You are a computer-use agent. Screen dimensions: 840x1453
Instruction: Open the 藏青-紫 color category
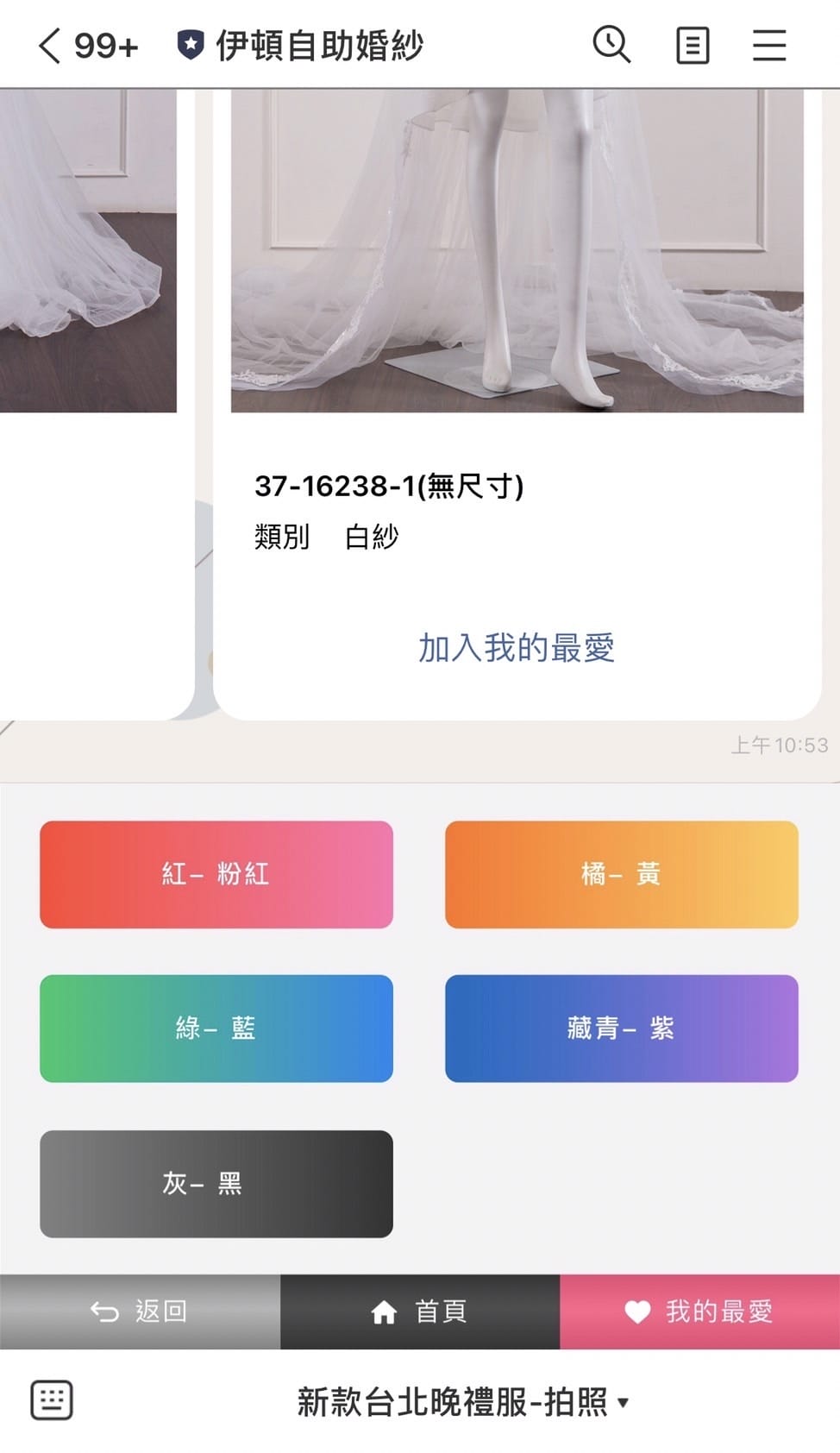coord(622,1029)
